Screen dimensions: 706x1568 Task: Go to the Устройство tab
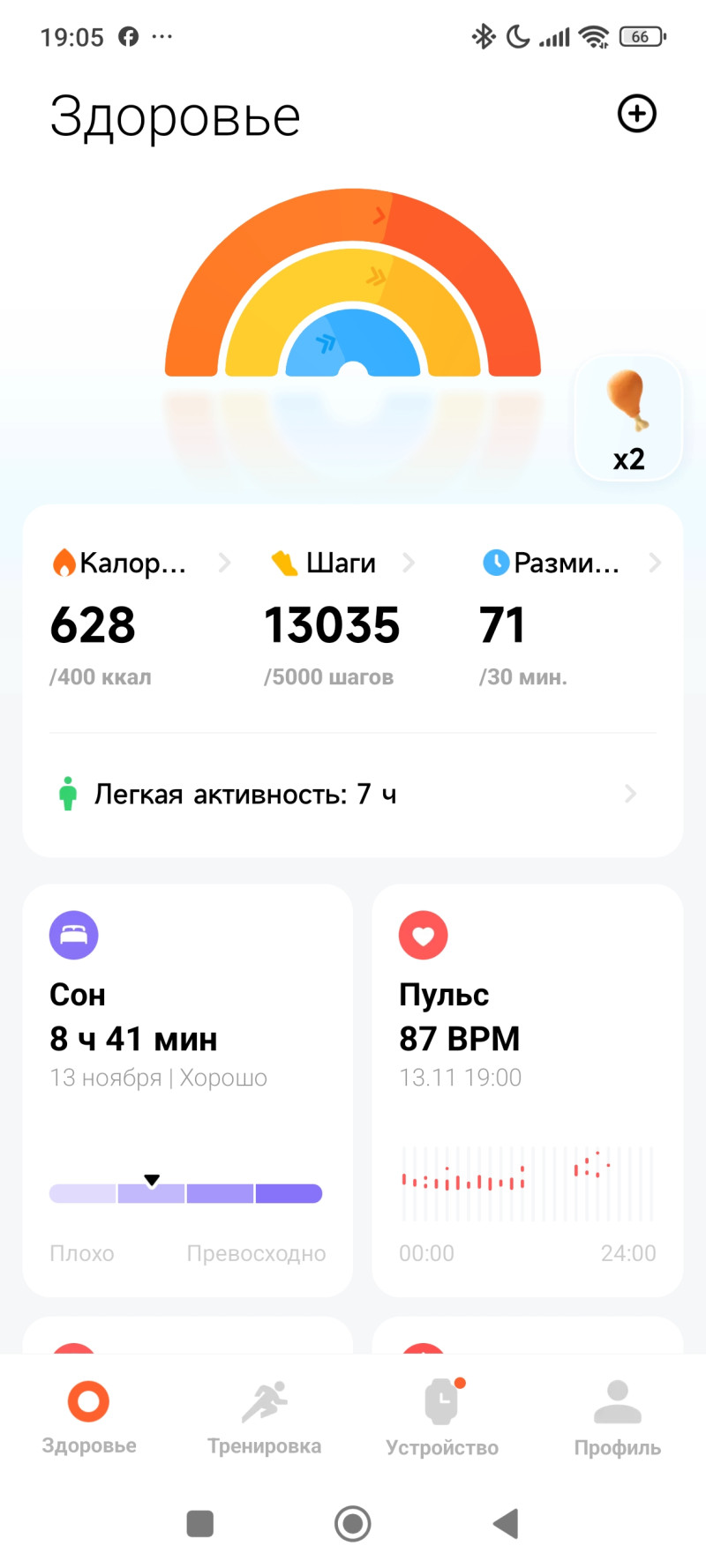(x=442, y=1417)
